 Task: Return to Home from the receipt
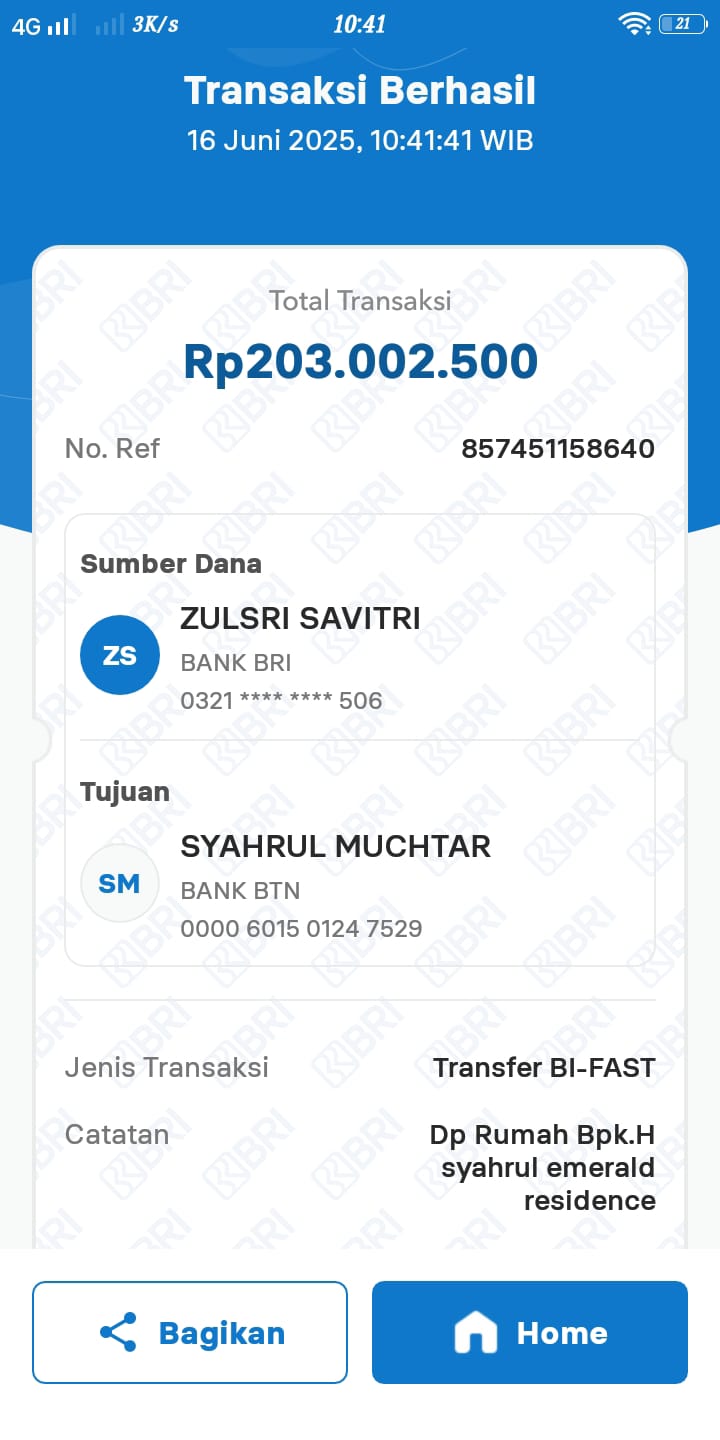click(530, 1333)
